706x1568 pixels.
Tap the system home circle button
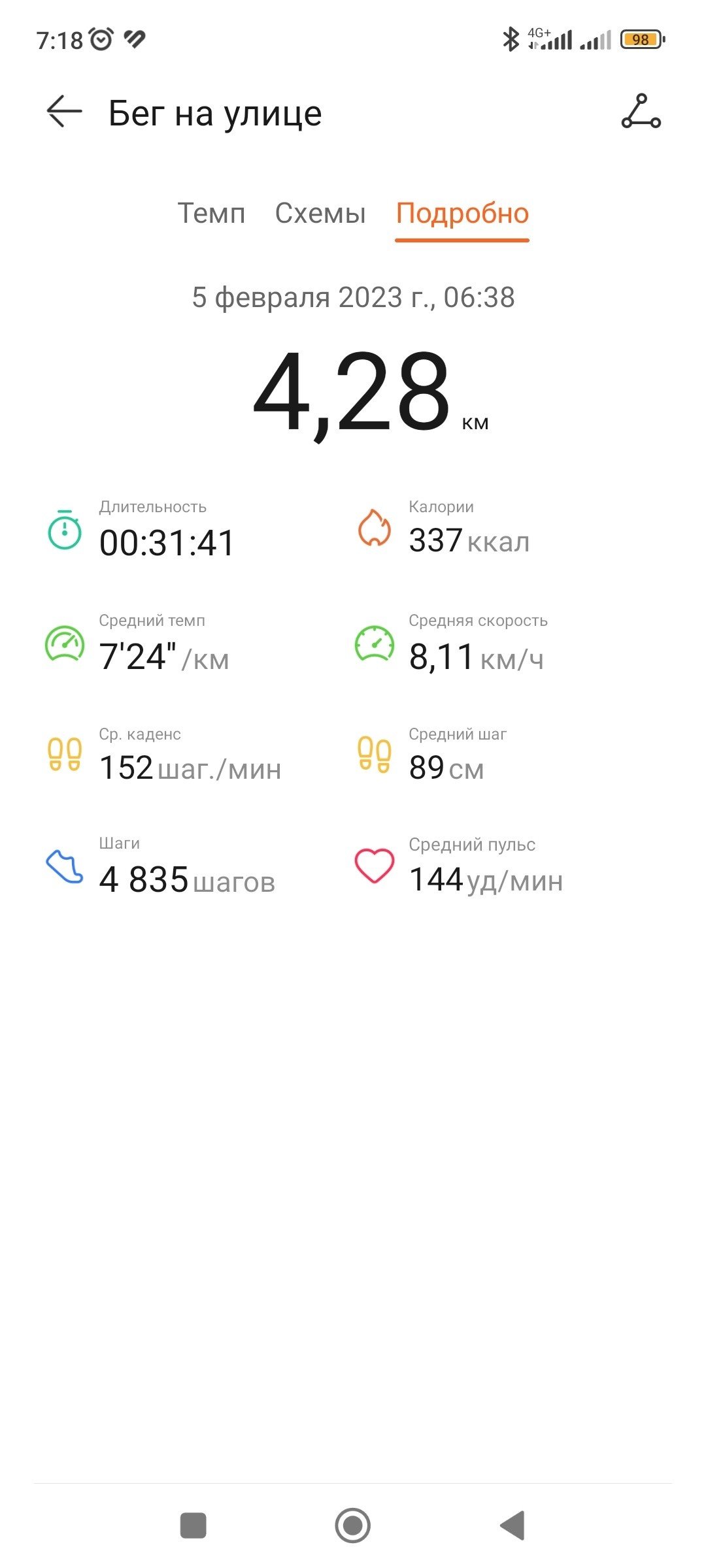click(x=353, y=1526)
